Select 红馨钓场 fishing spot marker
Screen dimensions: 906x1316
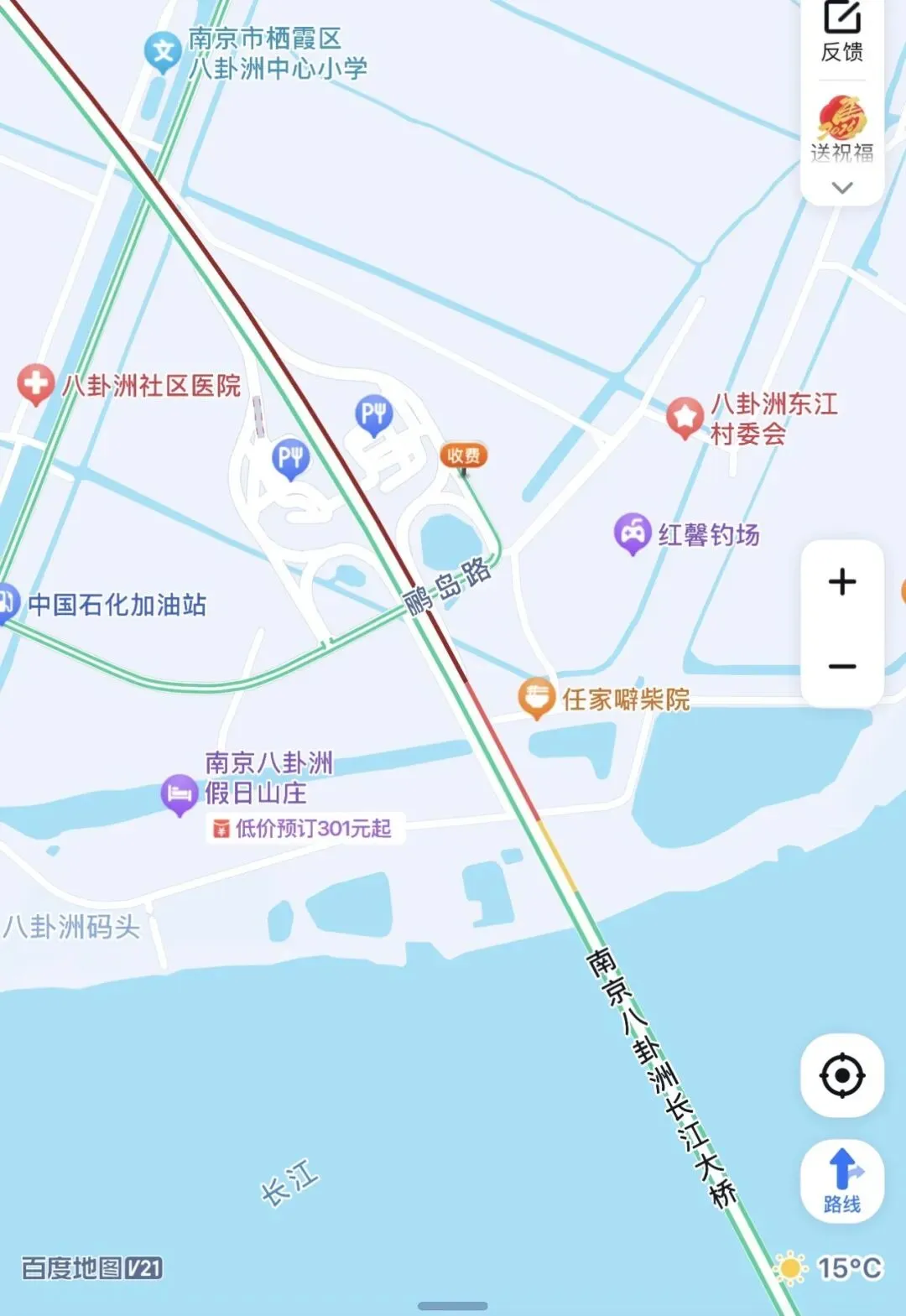click(633, 533)
